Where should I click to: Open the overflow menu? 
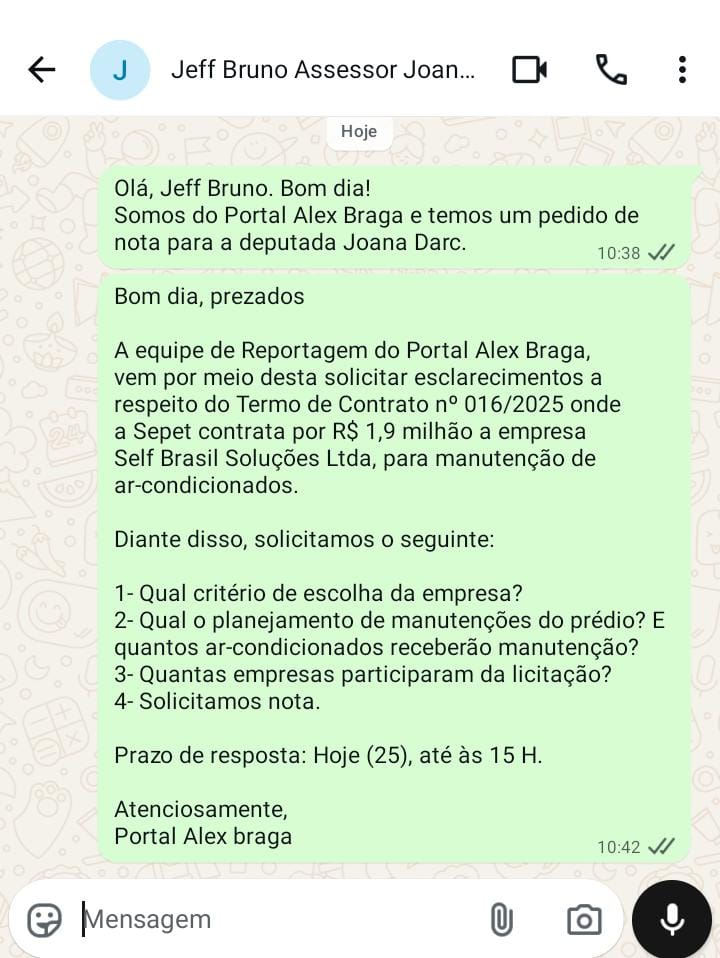pyautogui.click(x=681, y=69)
